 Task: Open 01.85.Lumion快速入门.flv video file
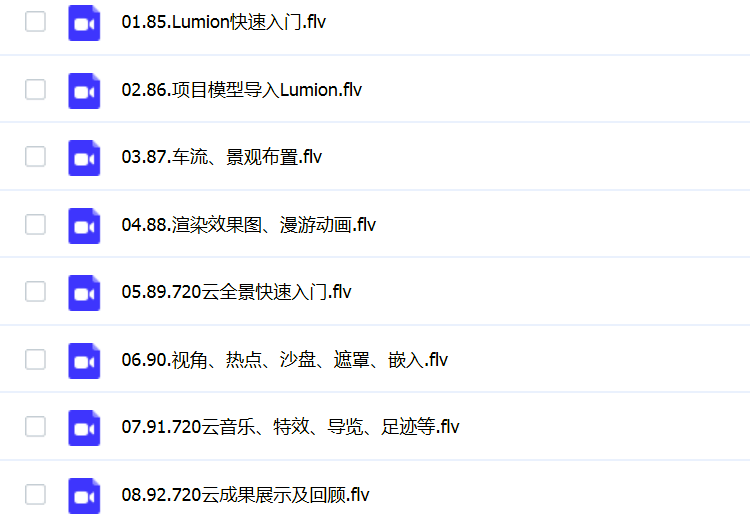[223, 22]
